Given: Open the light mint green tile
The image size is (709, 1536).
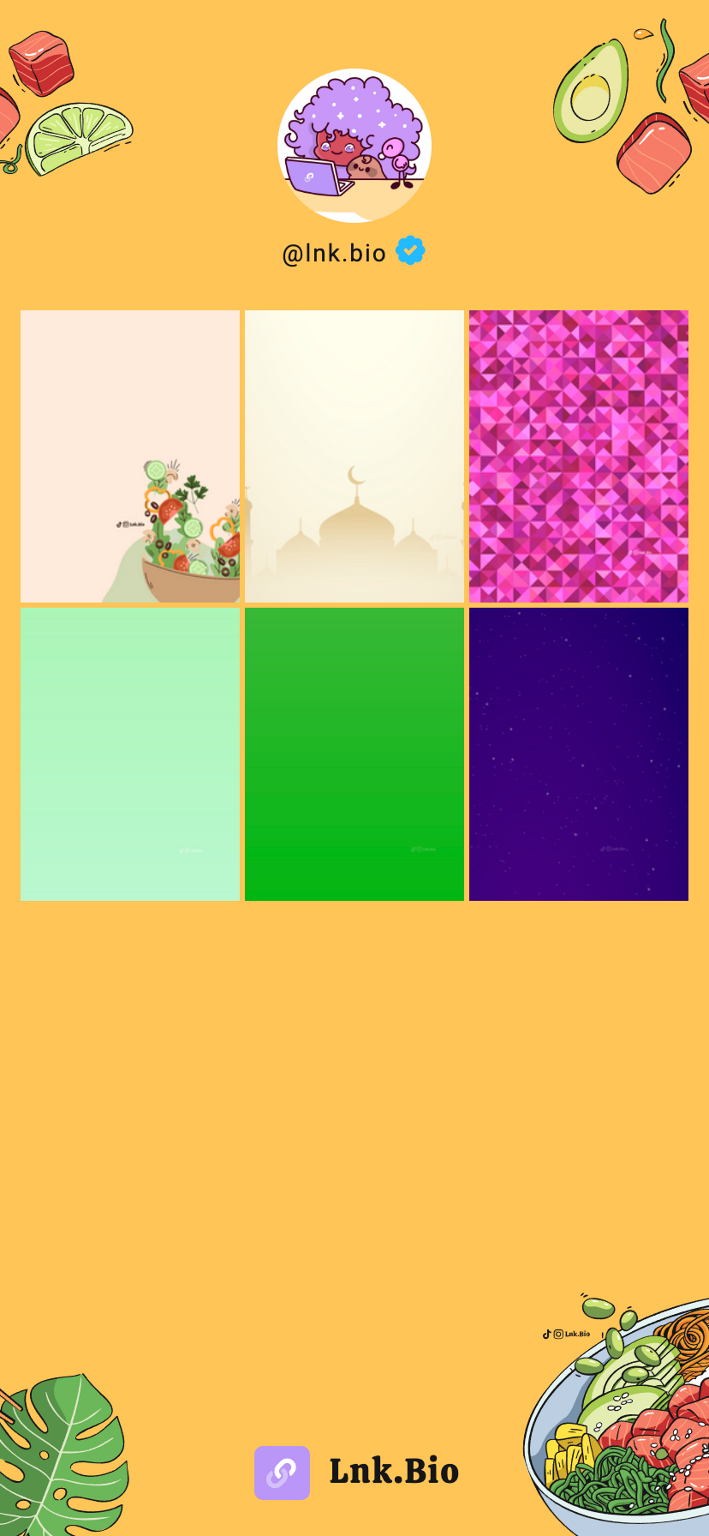Looking at the screenshot, I should coord(130,754).
